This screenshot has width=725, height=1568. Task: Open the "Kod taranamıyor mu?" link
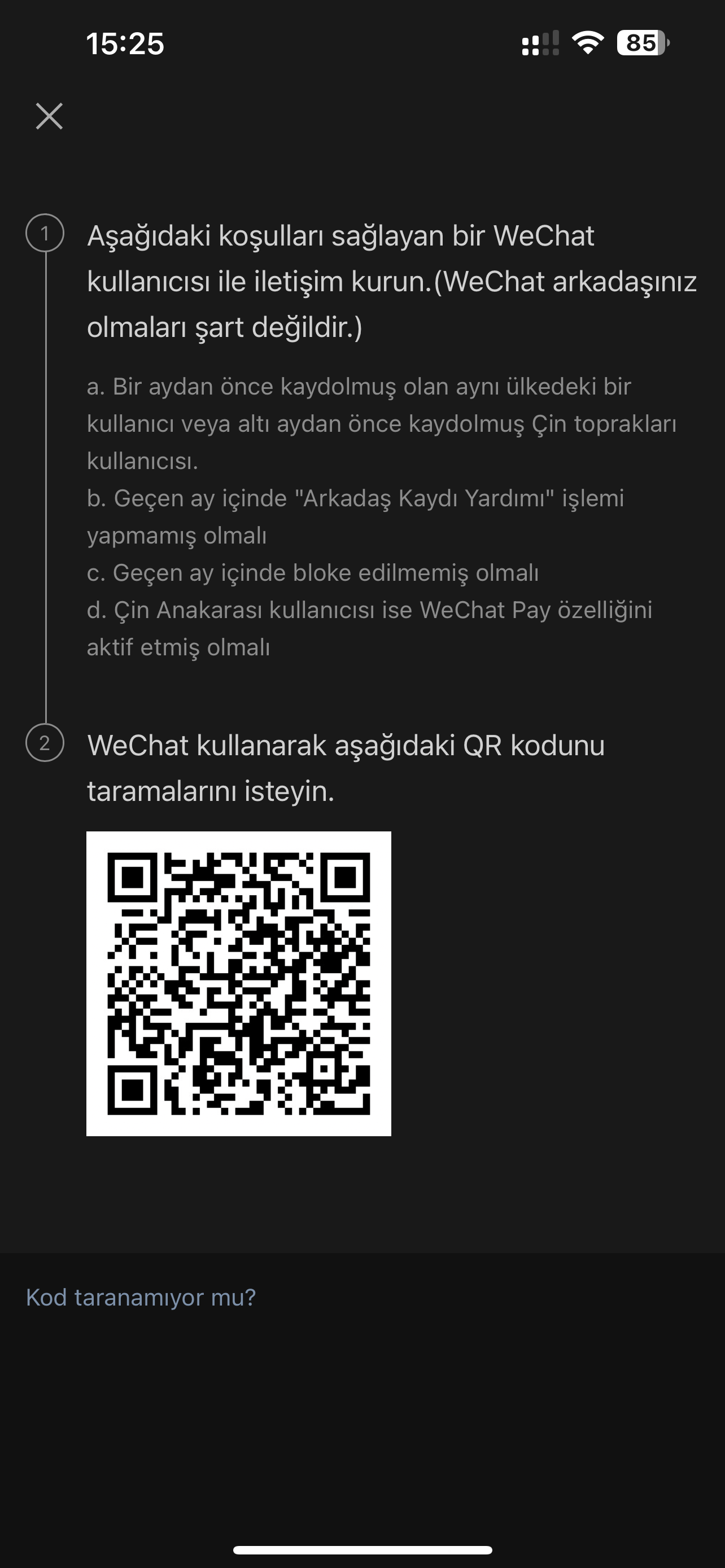click(141, 1298)
